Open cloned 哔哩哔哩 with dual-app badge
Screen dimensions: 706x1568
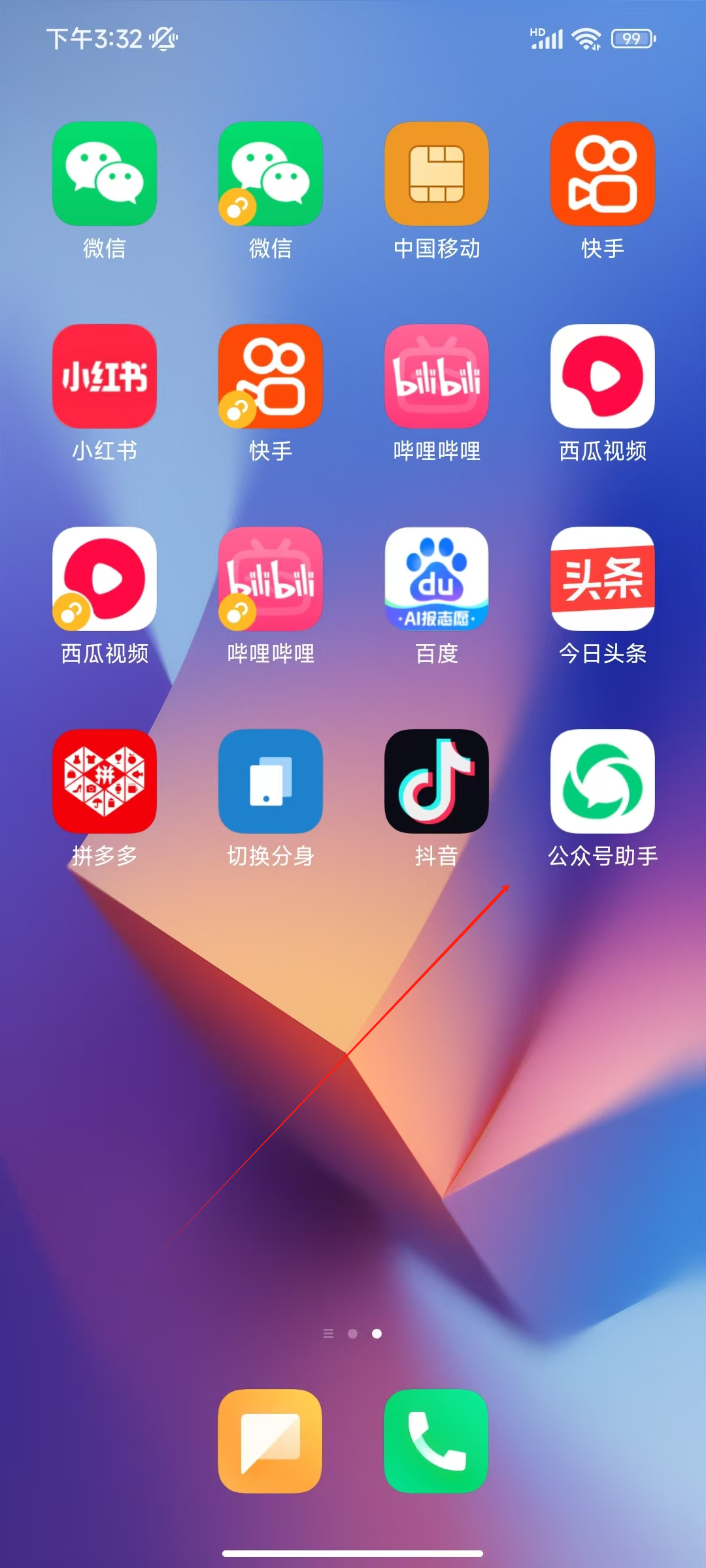click(271, 579)
